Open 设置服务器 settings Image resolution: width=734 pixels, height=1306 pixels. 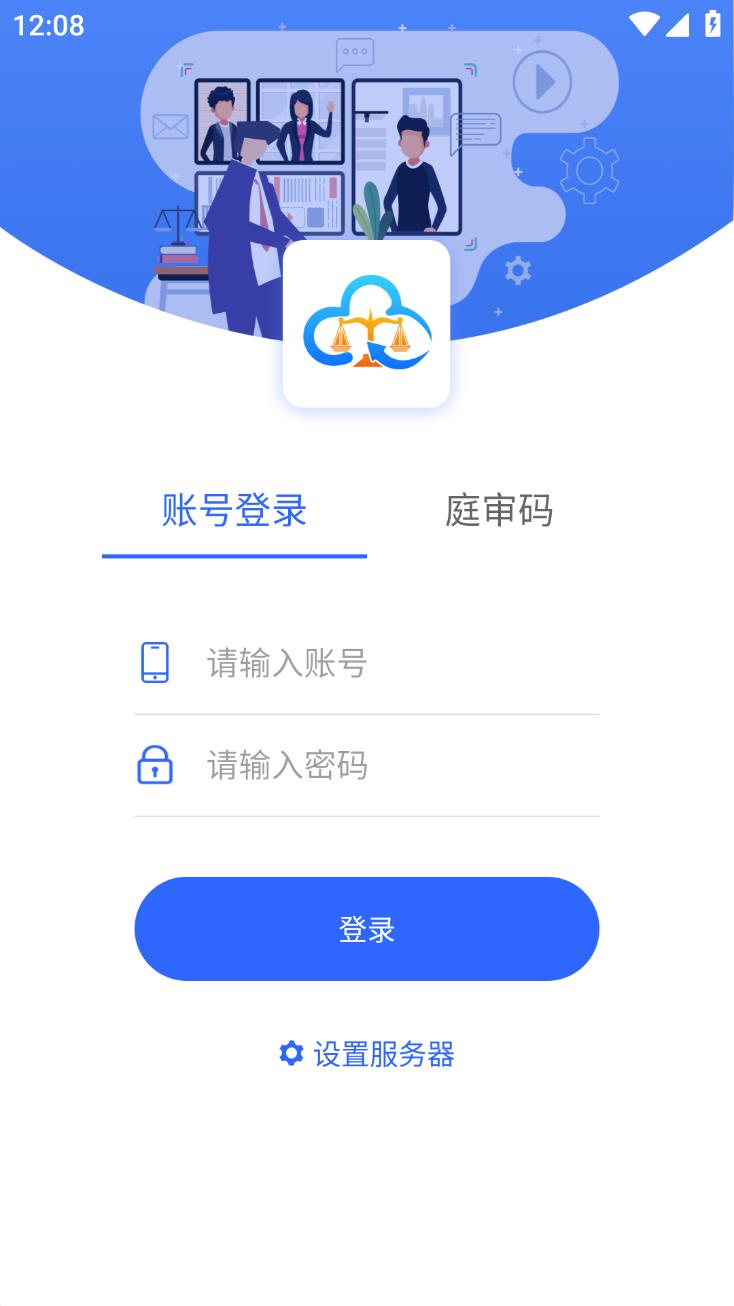(383, 1055)
